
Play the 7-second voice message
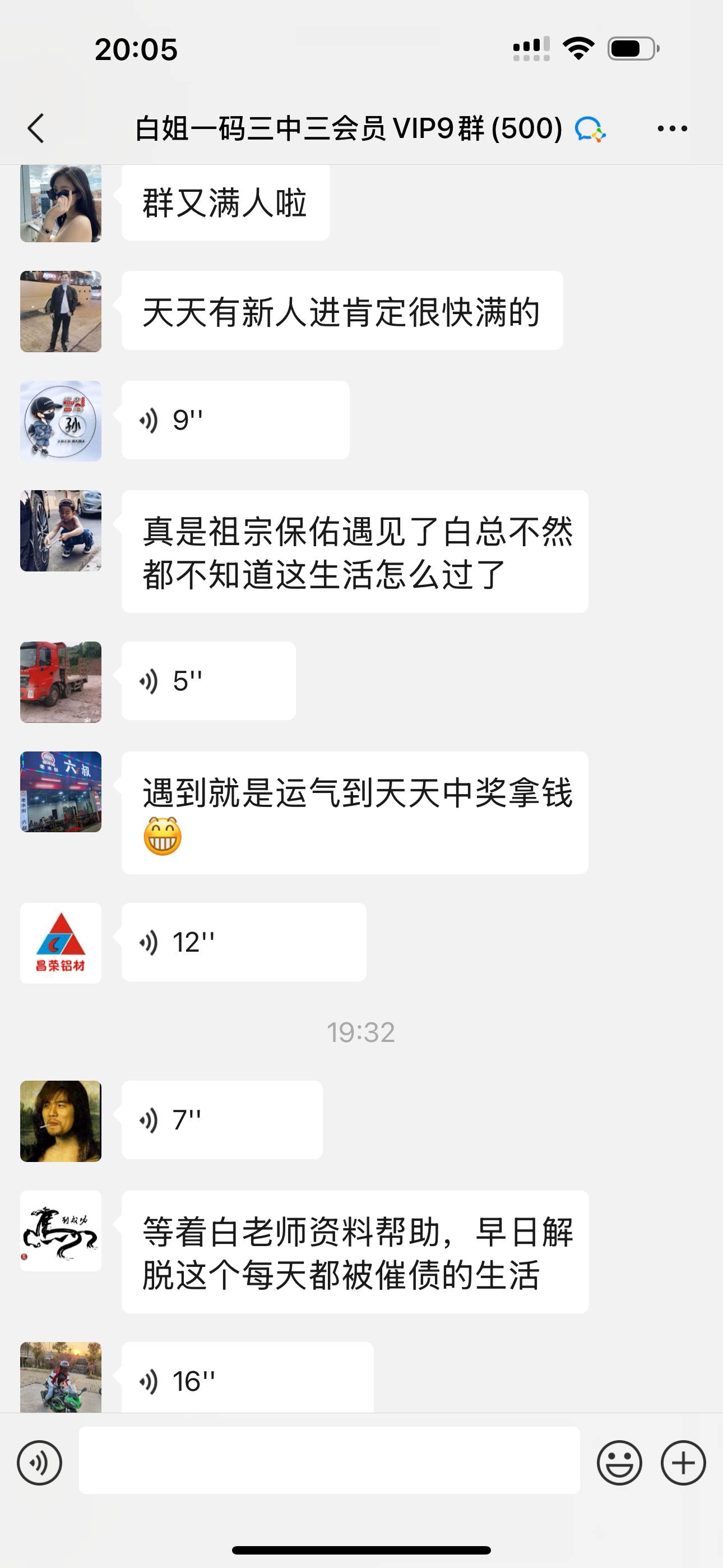click(x=221, y=1120)
